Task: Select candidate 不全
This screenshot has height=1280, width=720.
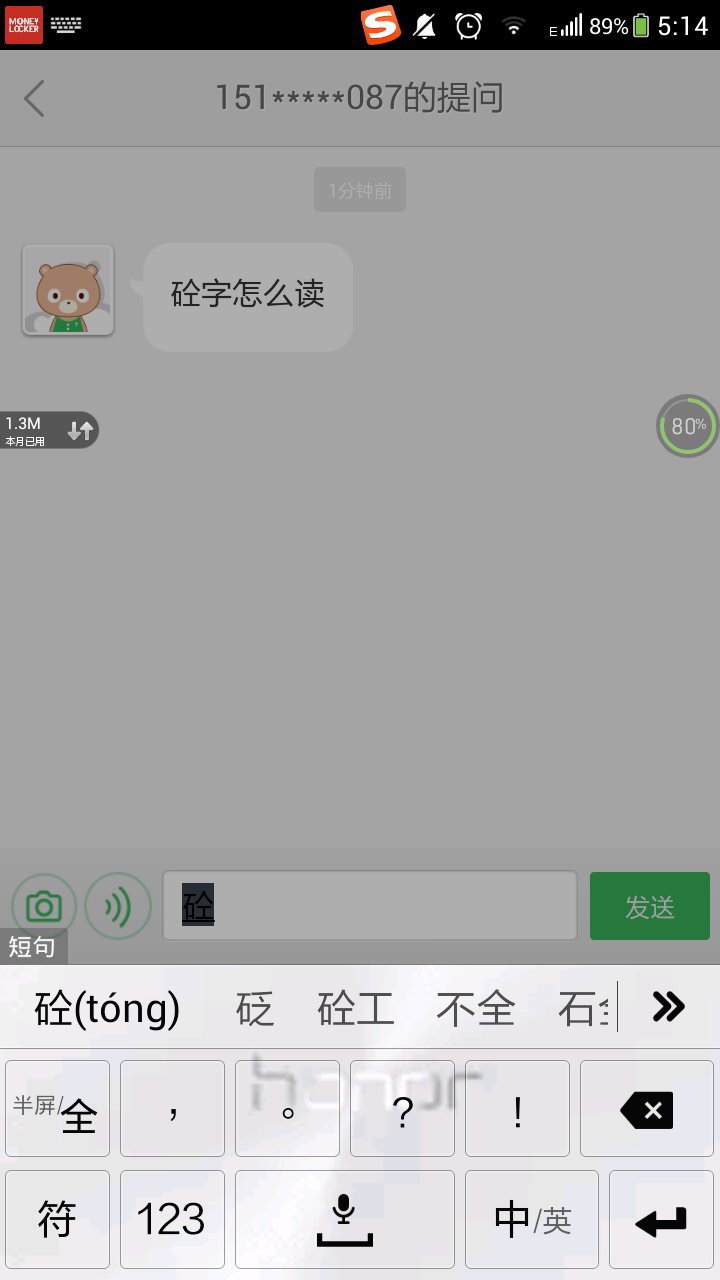Action: (475, 1009)
